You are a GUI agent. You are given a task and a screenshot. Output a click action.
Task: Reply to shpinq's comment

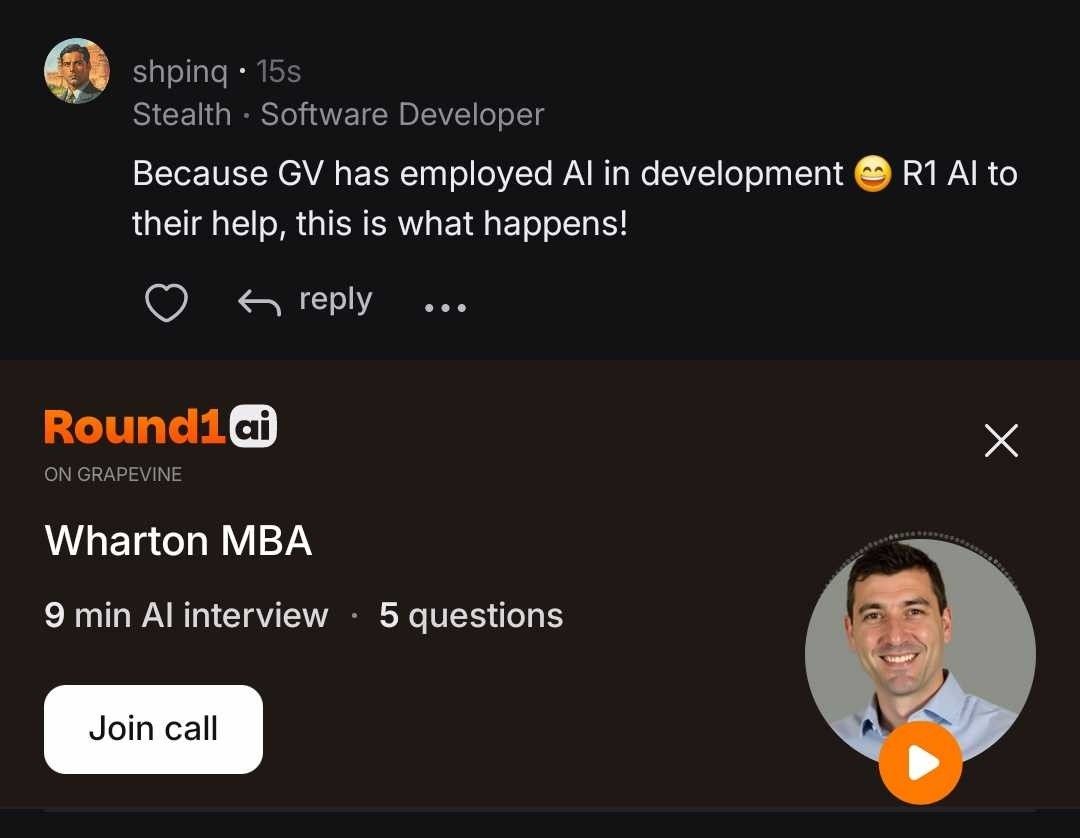[306, 301]
